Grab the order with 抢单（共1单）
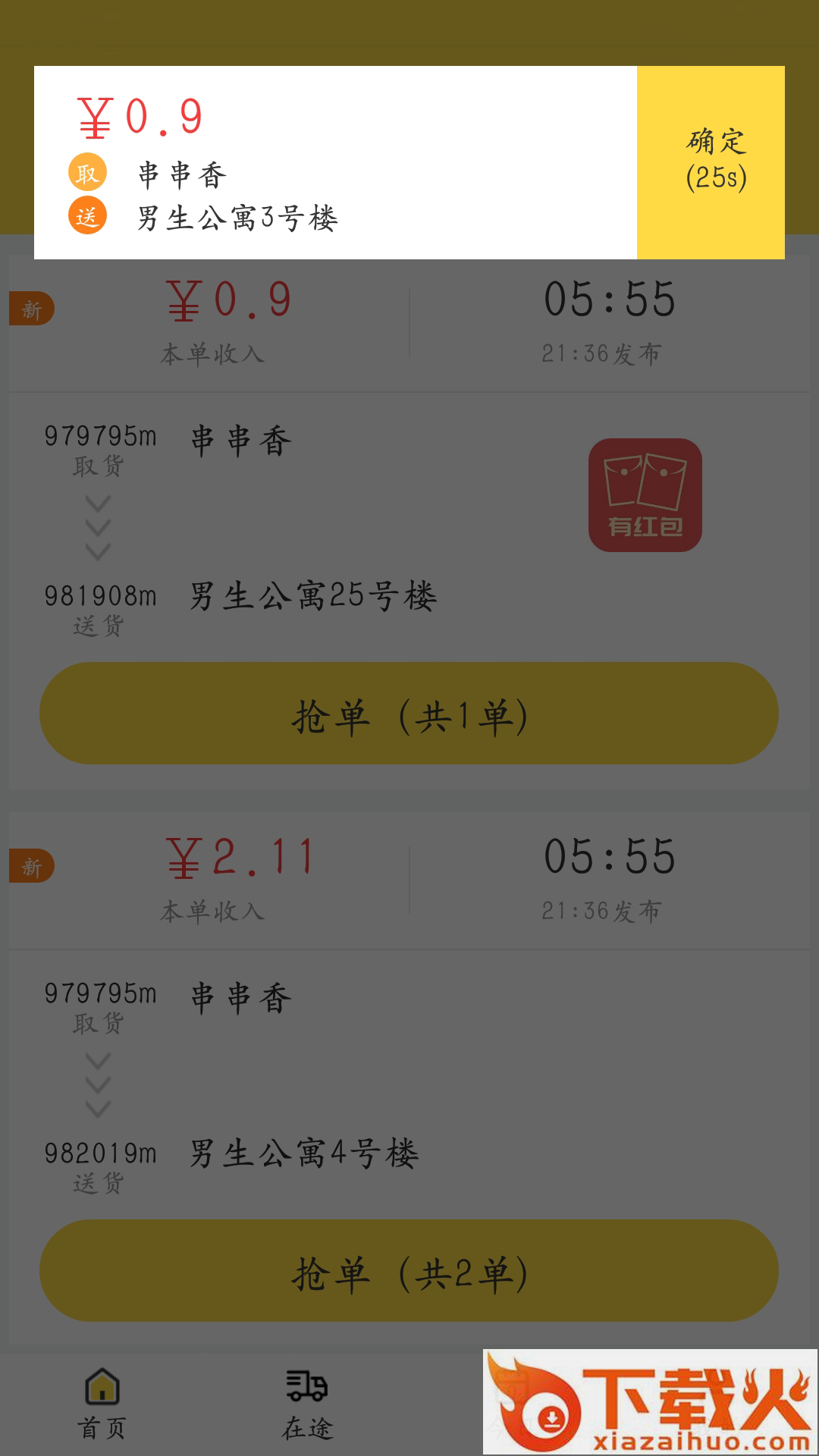819x1456 pixels. click(409, 714)
